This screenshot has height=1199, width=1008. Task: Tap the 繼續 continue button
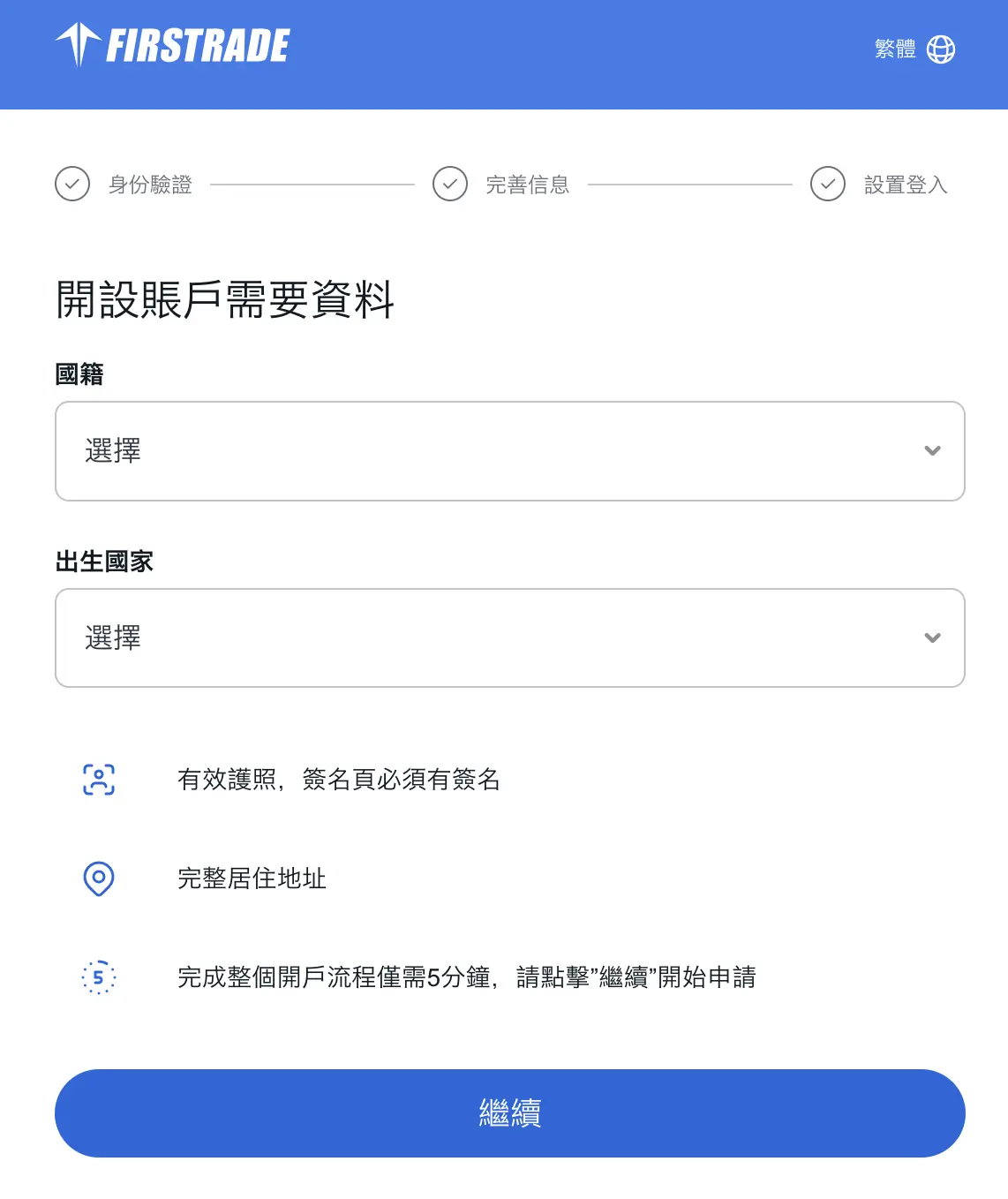tap(509, 1112)
